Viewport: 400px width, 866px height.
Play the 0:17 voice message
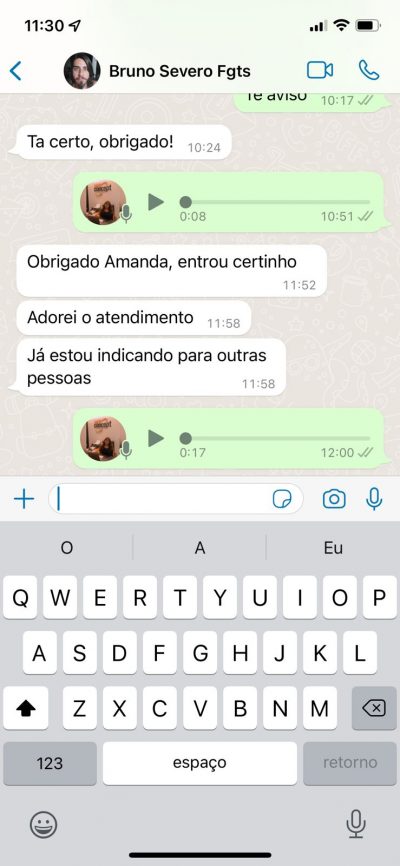coord(156,439)
